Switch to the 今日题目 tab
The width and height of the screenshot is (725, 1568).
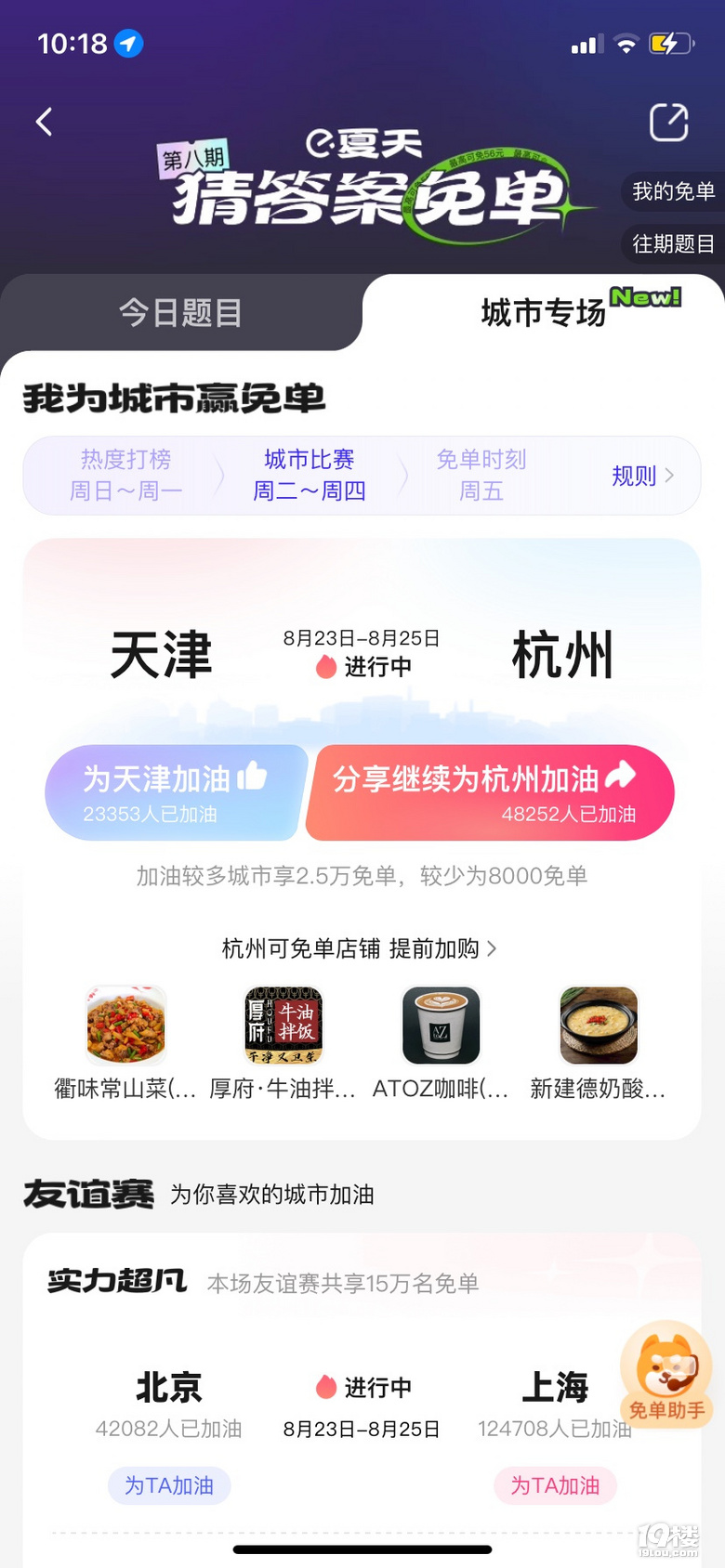coord(180,313)
